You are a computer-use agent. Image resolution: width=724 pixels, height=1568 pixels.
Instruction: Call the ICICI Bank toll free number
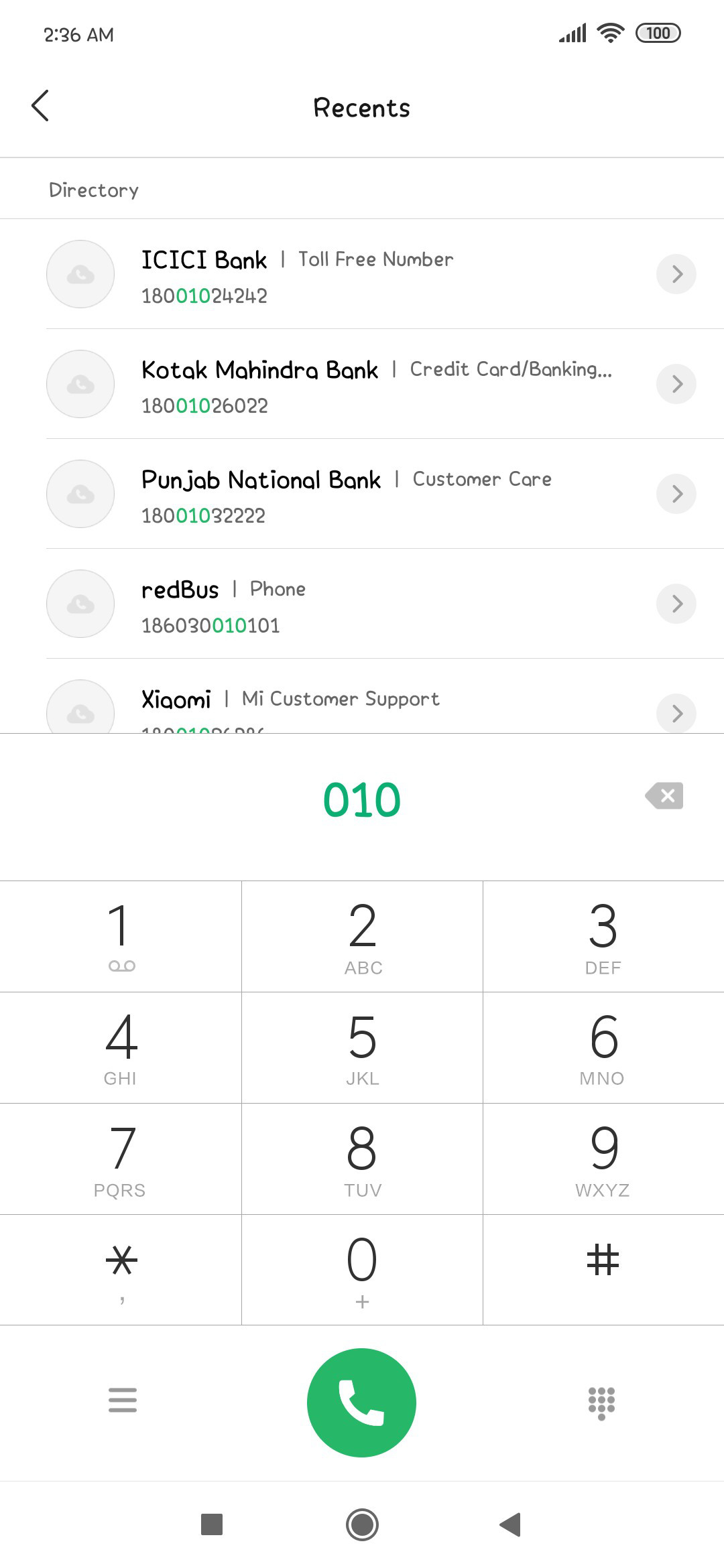(x=362, y=274)
